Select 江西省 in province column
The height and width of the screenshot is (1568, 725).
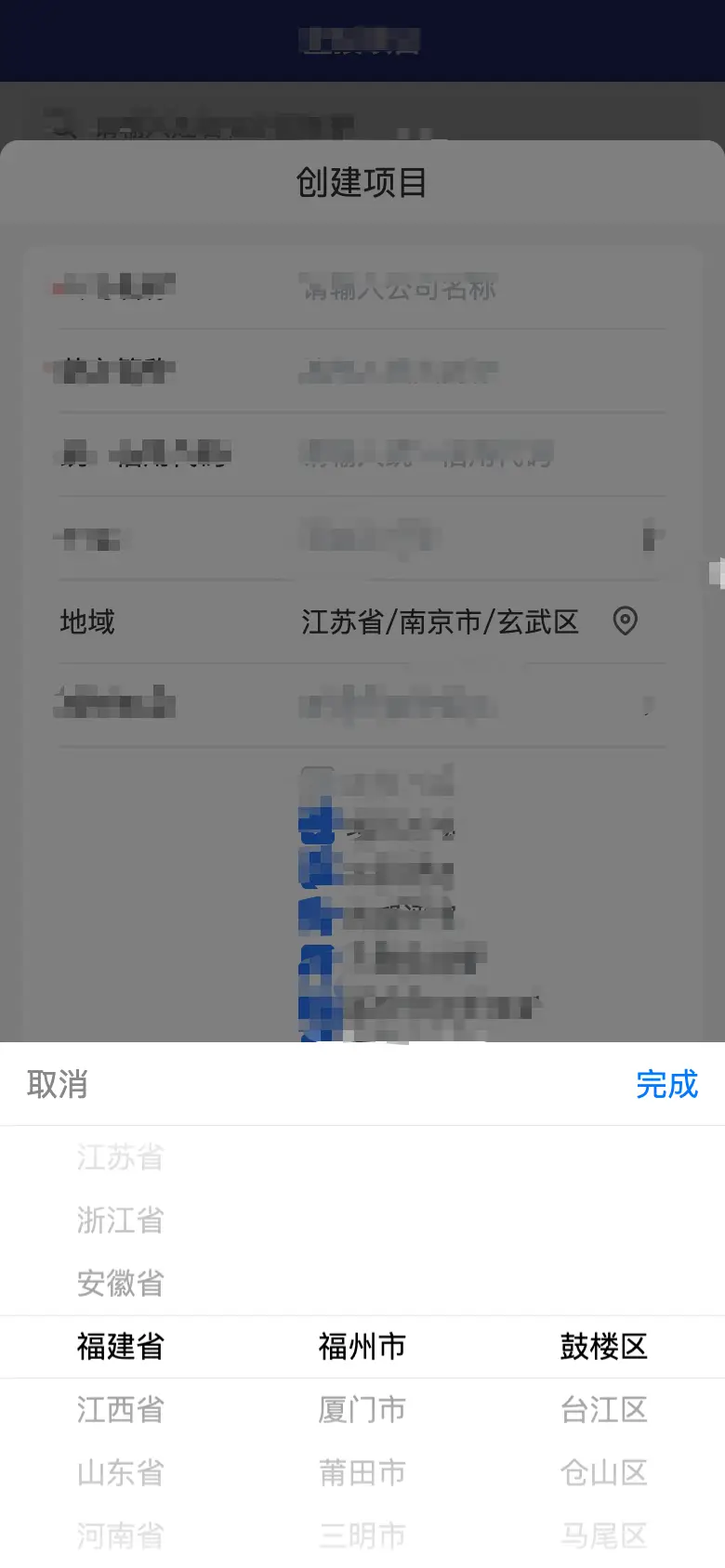pos(121,1409)
